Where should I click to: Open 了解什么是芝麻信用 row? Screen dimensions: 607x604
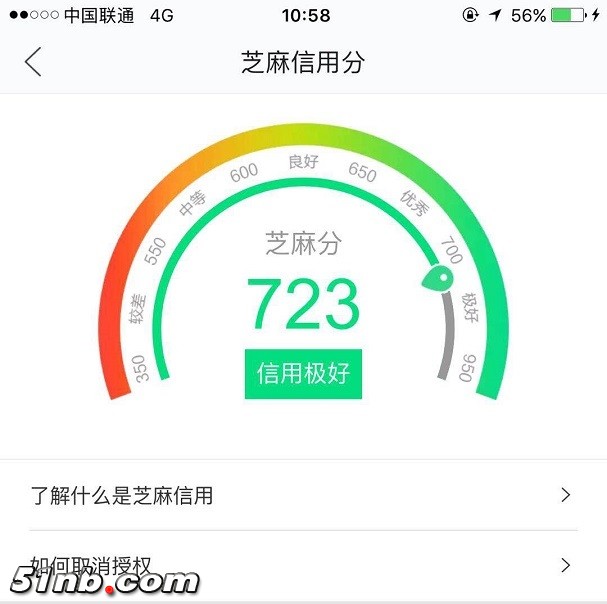tap(300, 495)
